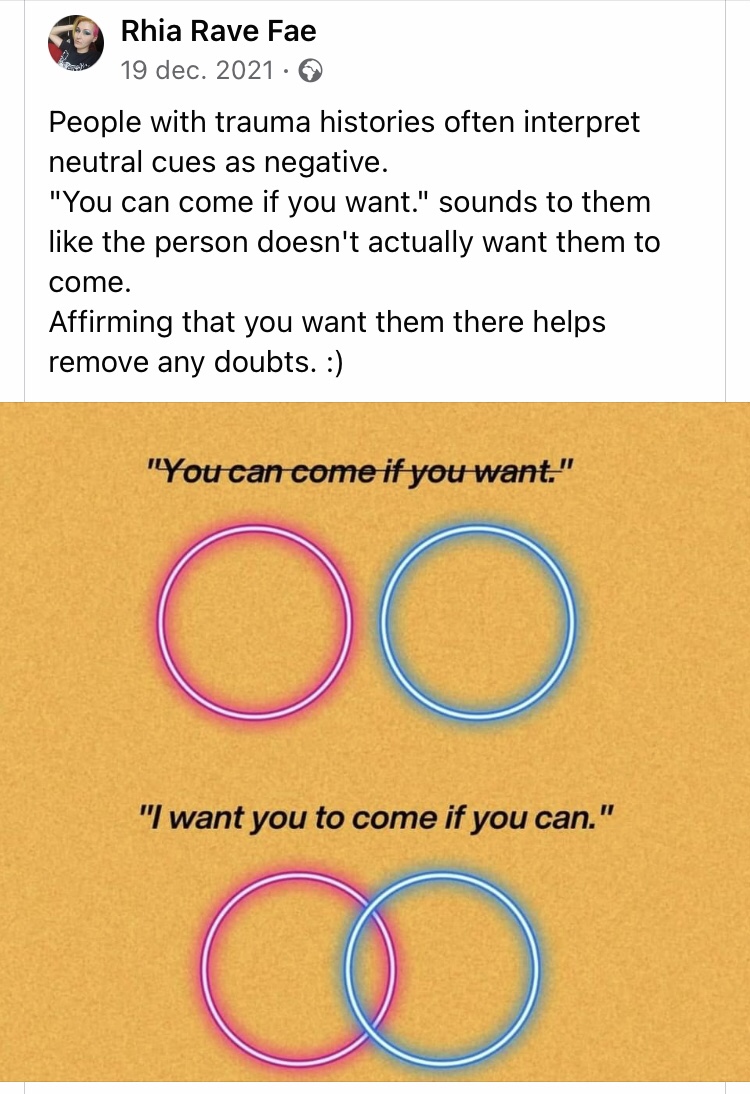Open the 19 dec. 2021 post timestamp

(196, 71)
